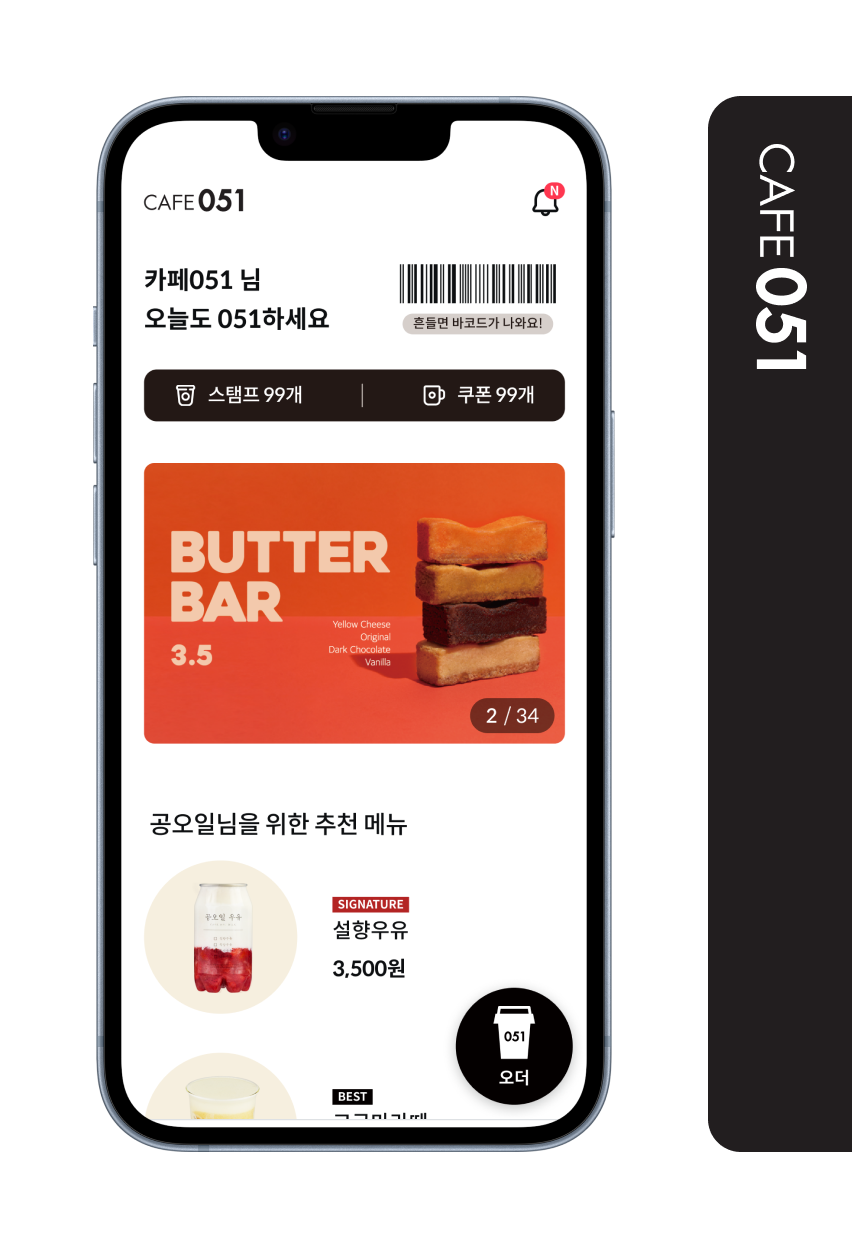The image size is (852, 1248).
Task: Select the coupon icon
Action: pyautogui.click(x=432, y=395)
